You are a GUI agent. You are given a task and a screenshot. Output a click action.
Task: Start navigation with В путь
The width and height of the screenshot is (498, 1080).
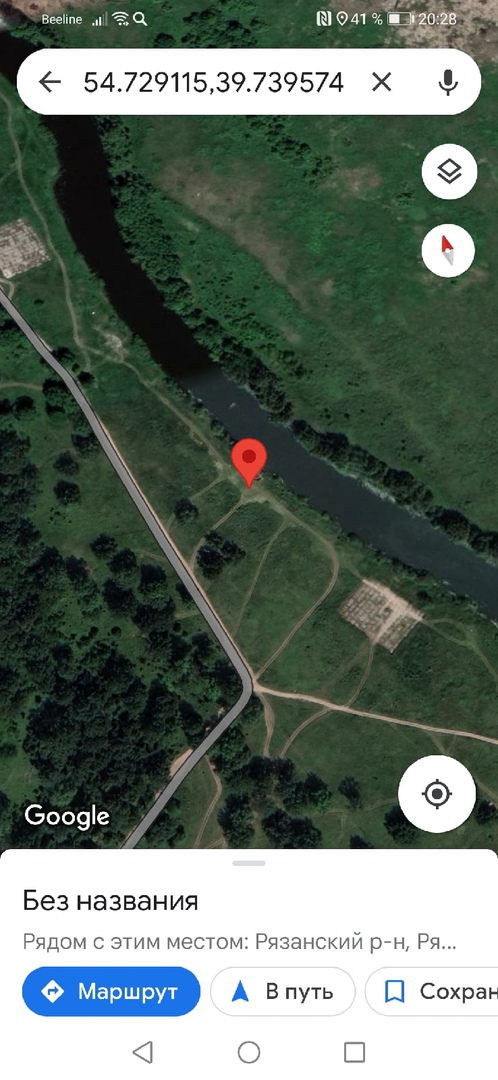point(282,991)
